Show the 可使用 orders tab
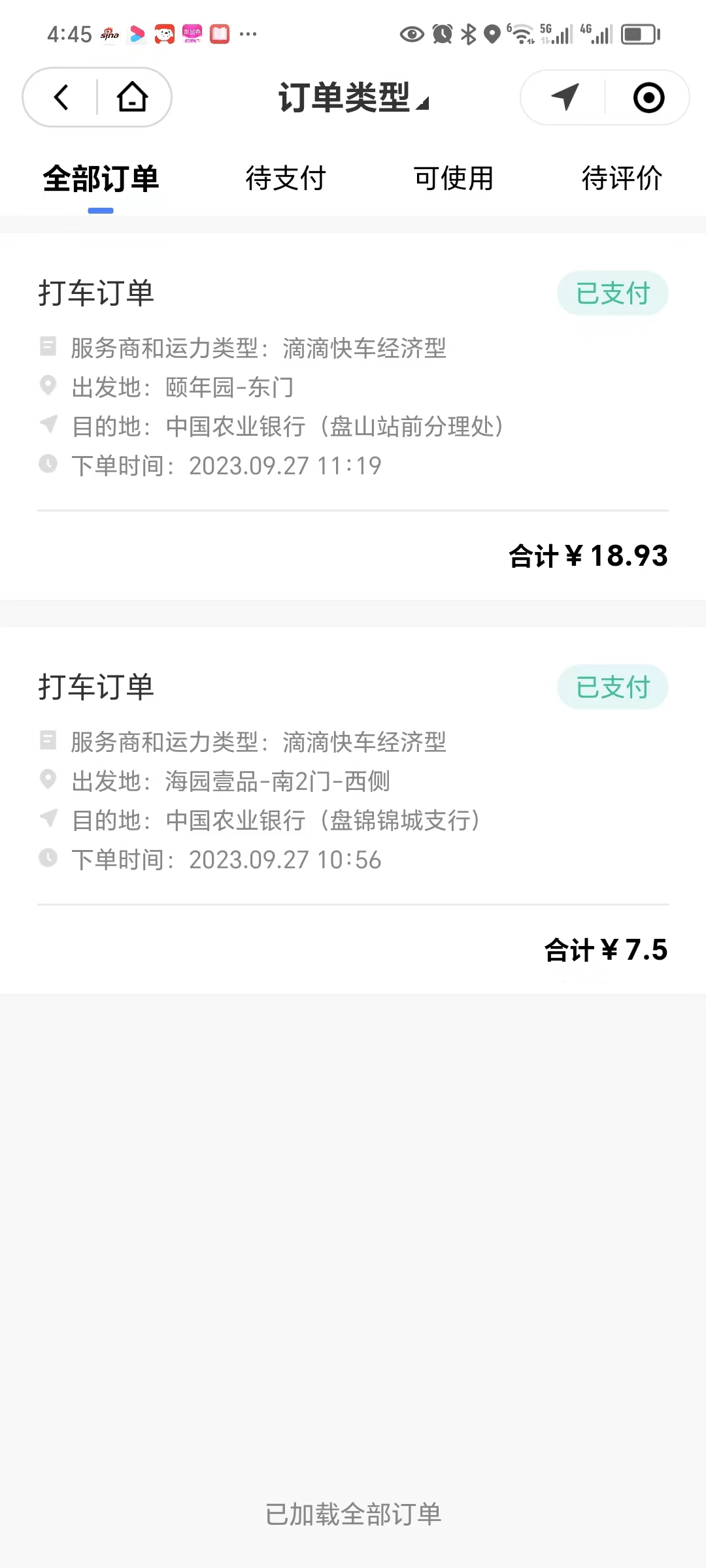 pos(454,179)
